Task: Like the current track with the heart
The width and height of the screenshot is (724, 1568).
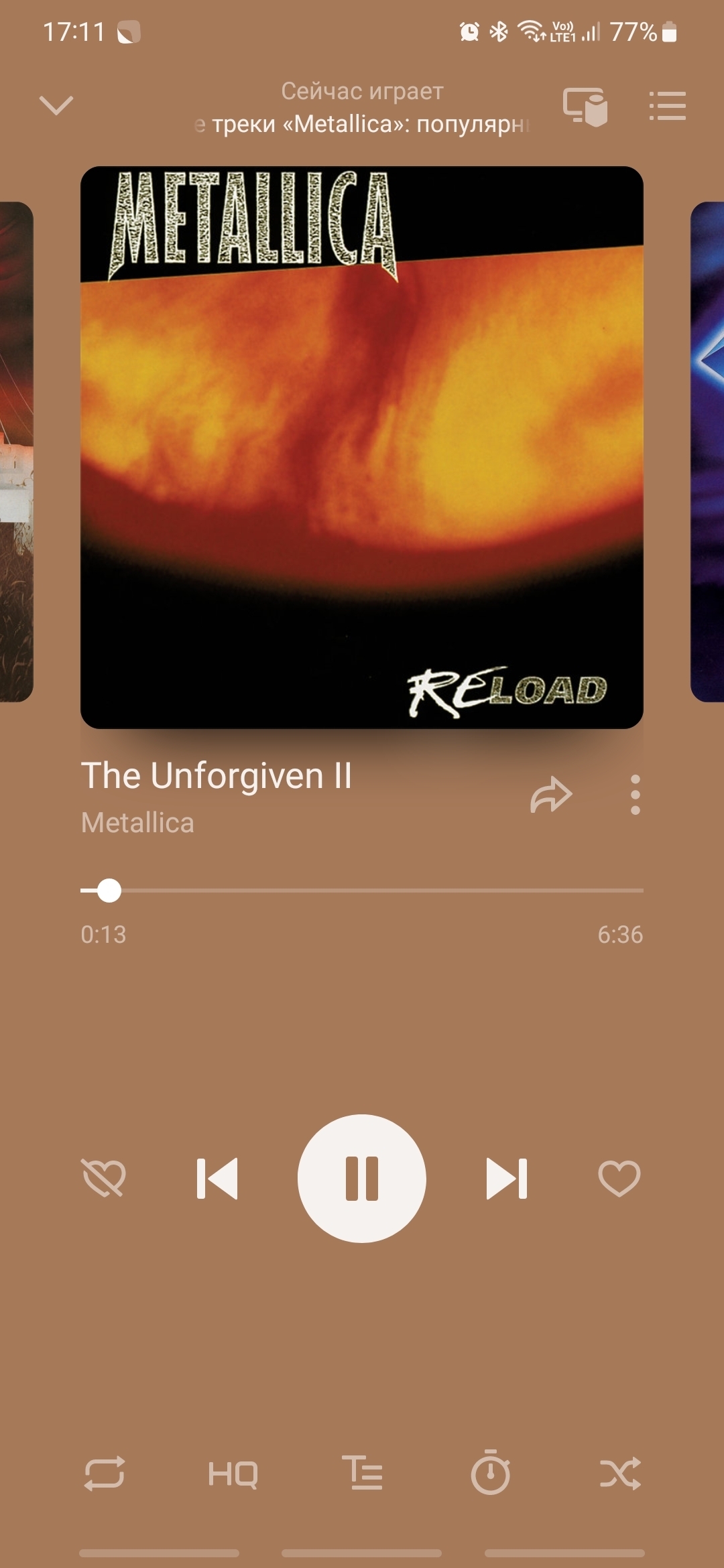Action: point(619,1178)
